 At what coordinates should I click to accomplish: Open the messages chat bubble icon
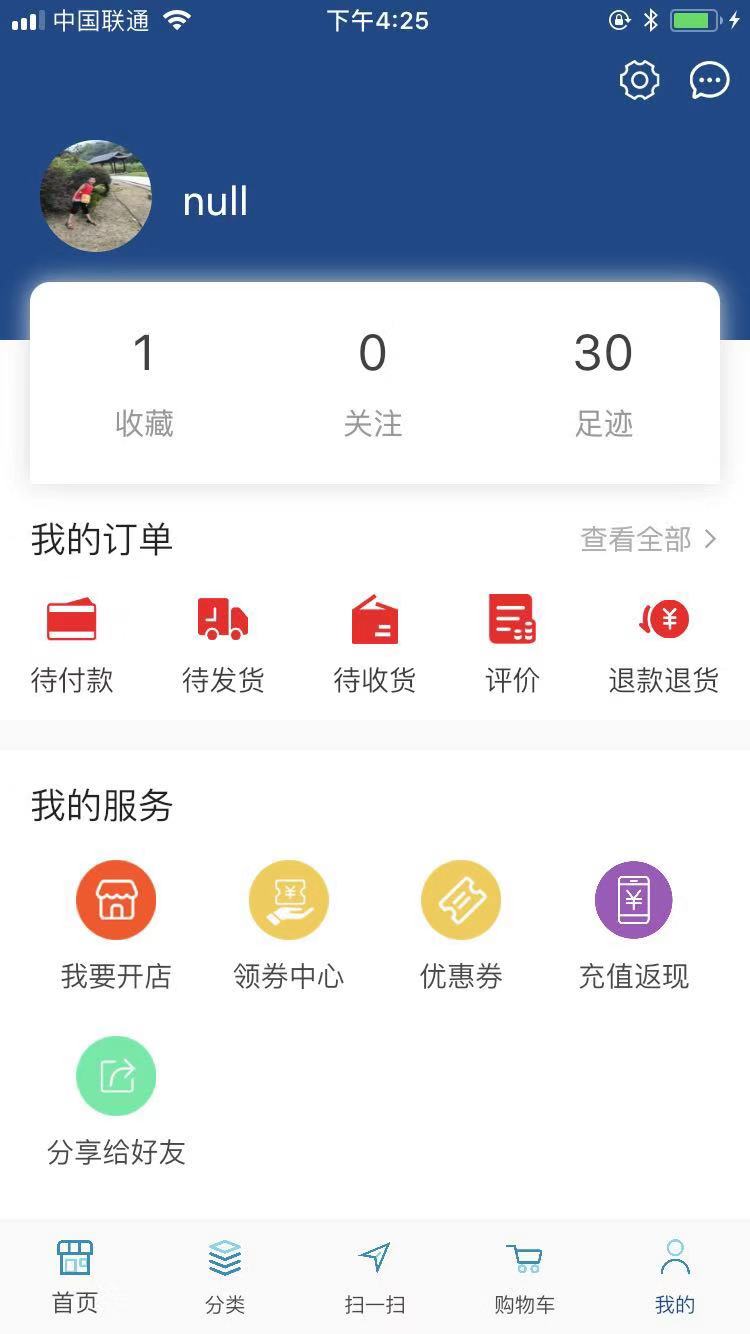[x=709, y=81]
